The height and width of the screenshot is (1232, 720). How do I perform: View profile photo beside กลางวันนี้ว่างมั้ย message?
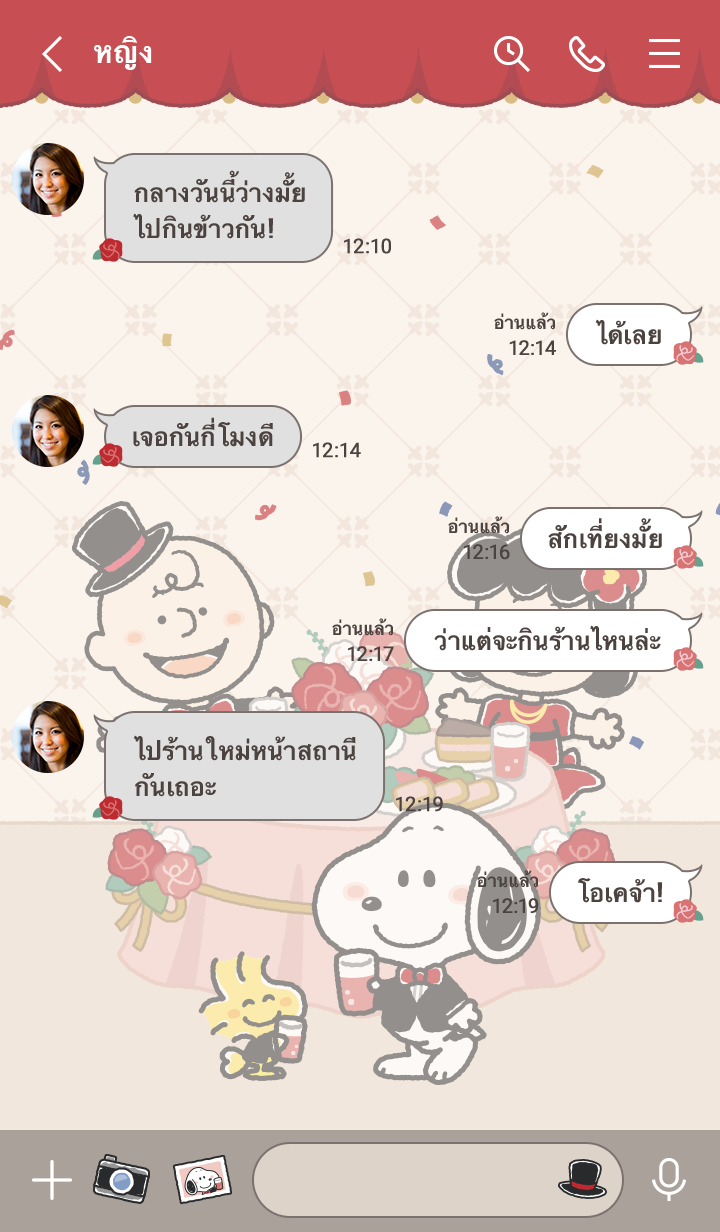pyautogui.click(x=48, y=180)
